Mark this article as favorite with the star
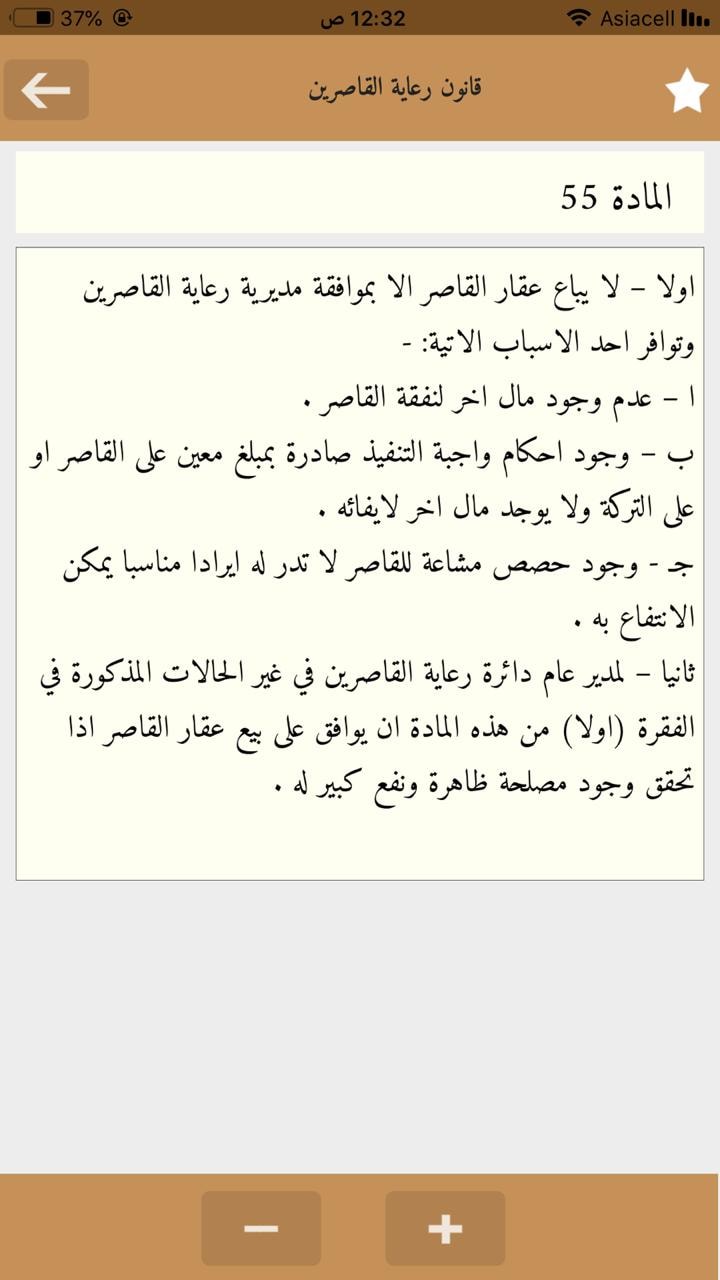 [x=687, y=91]
